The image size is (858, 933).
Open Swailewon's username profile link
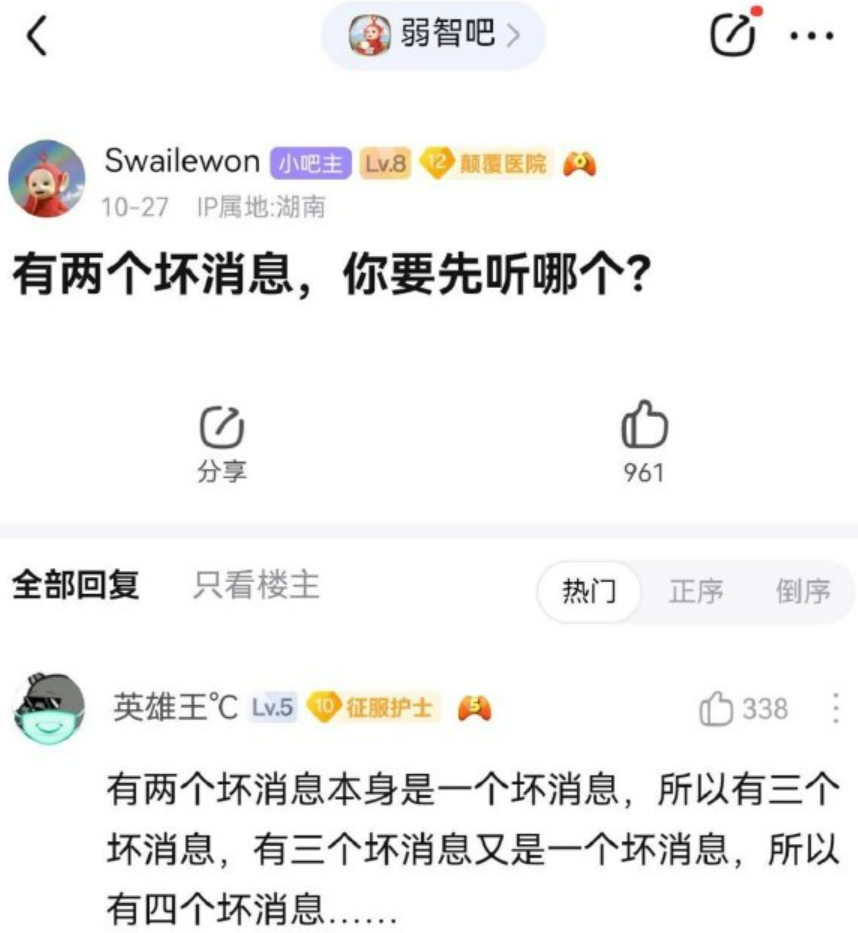click(x=182, y=160)
